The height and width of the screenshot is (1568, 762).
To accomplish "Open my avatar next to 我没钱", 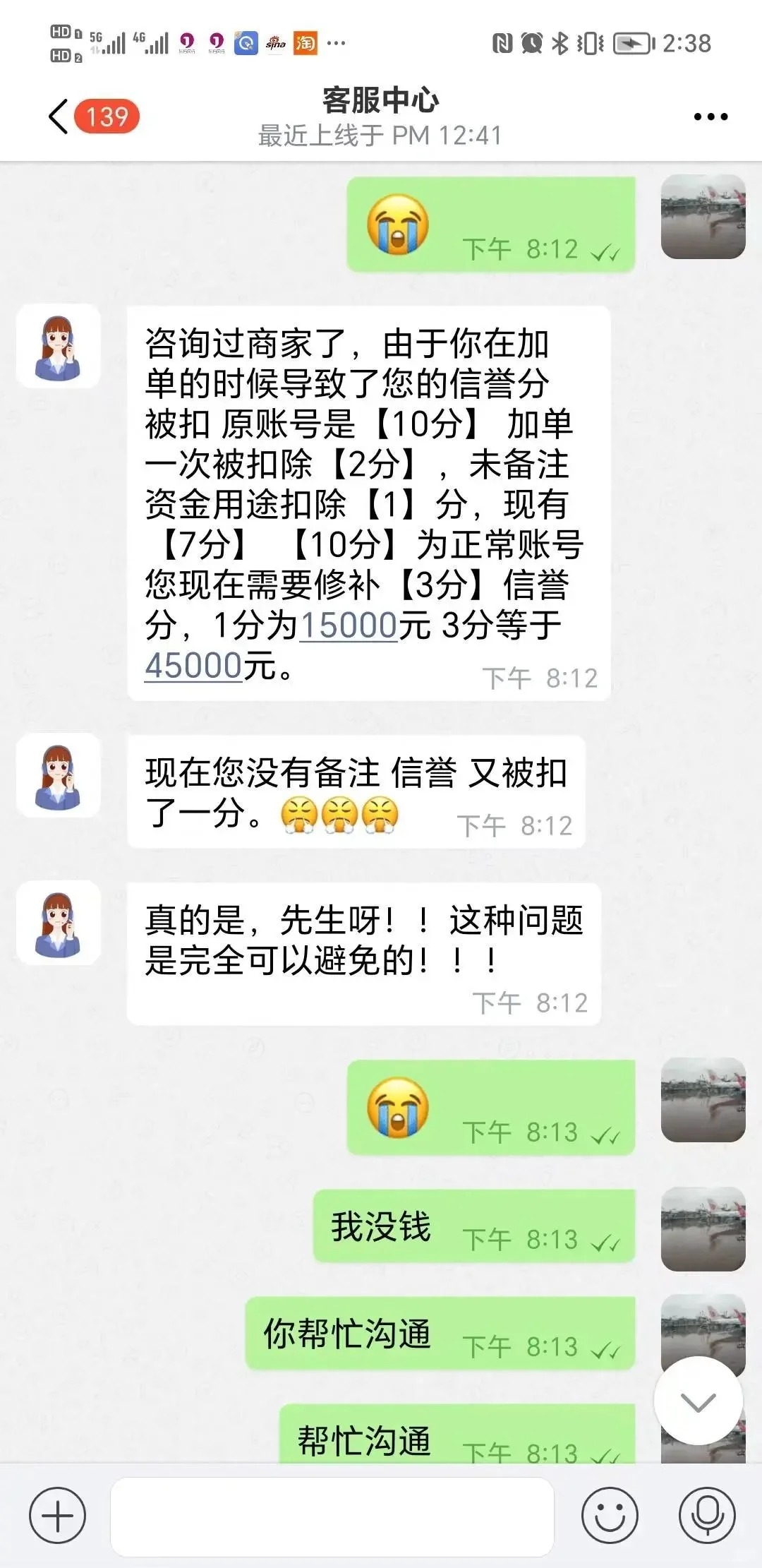I will 703,1228.
